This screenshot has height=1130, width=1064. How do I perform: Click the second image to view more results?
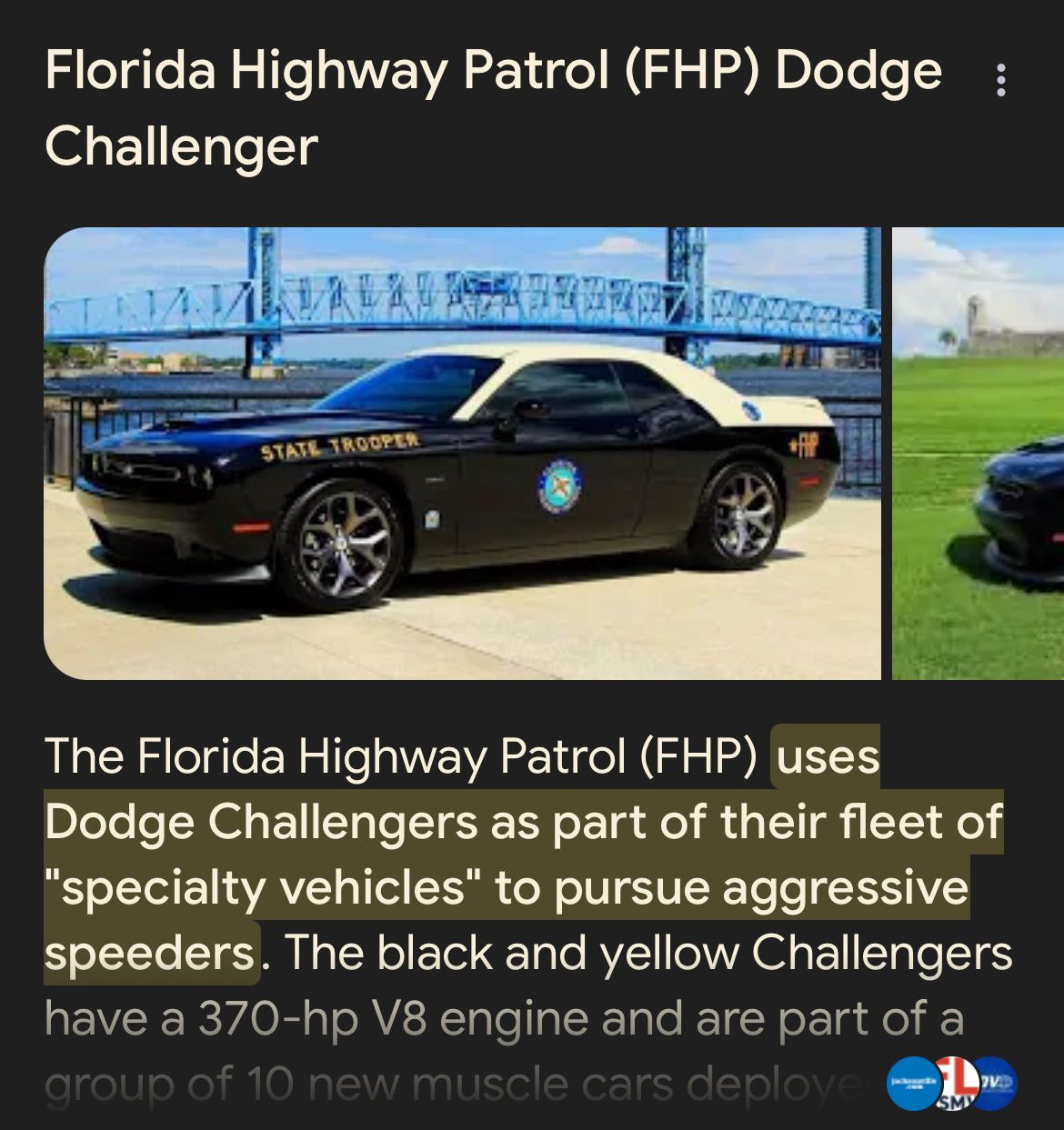click(x=978, y=455)
